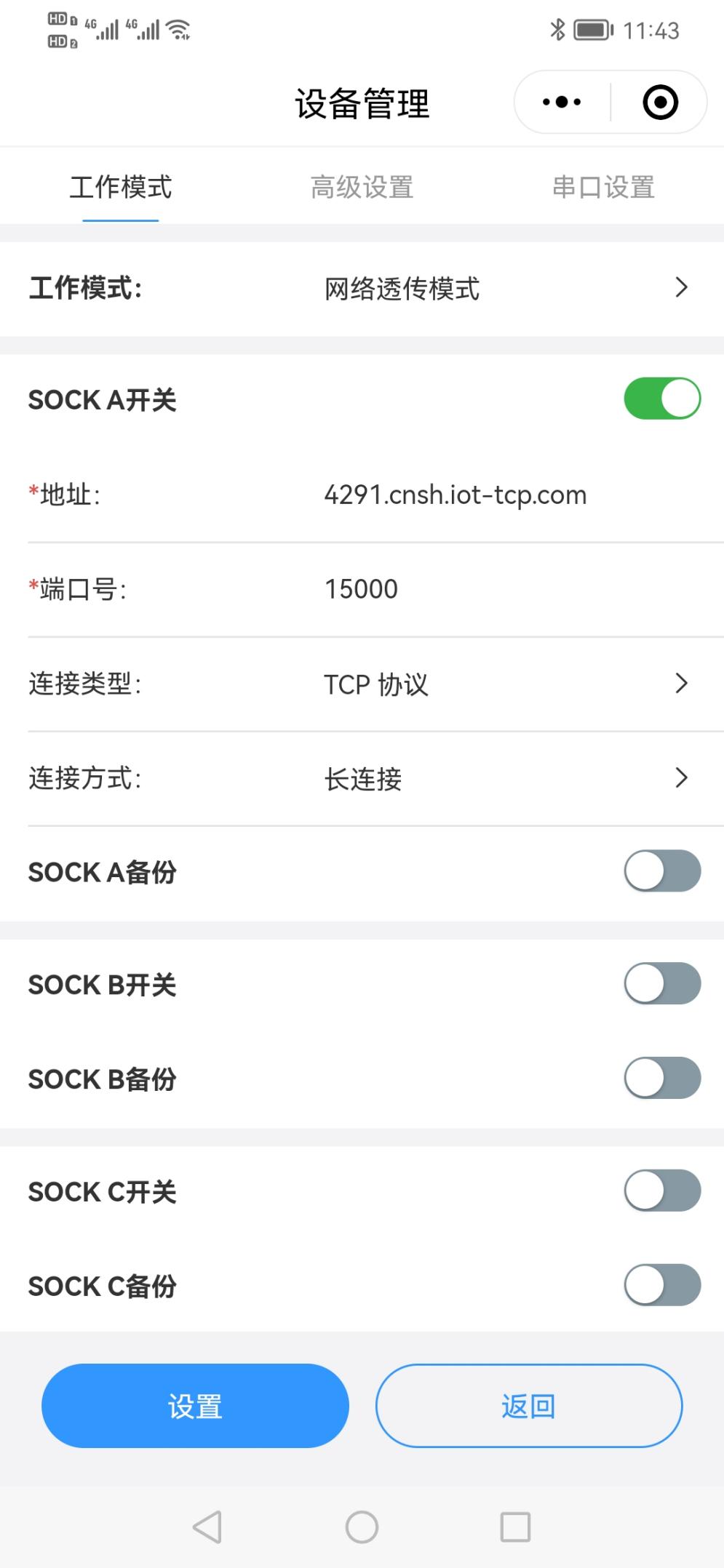Tap the blue 设置 button

click(x=195, y=1406)
